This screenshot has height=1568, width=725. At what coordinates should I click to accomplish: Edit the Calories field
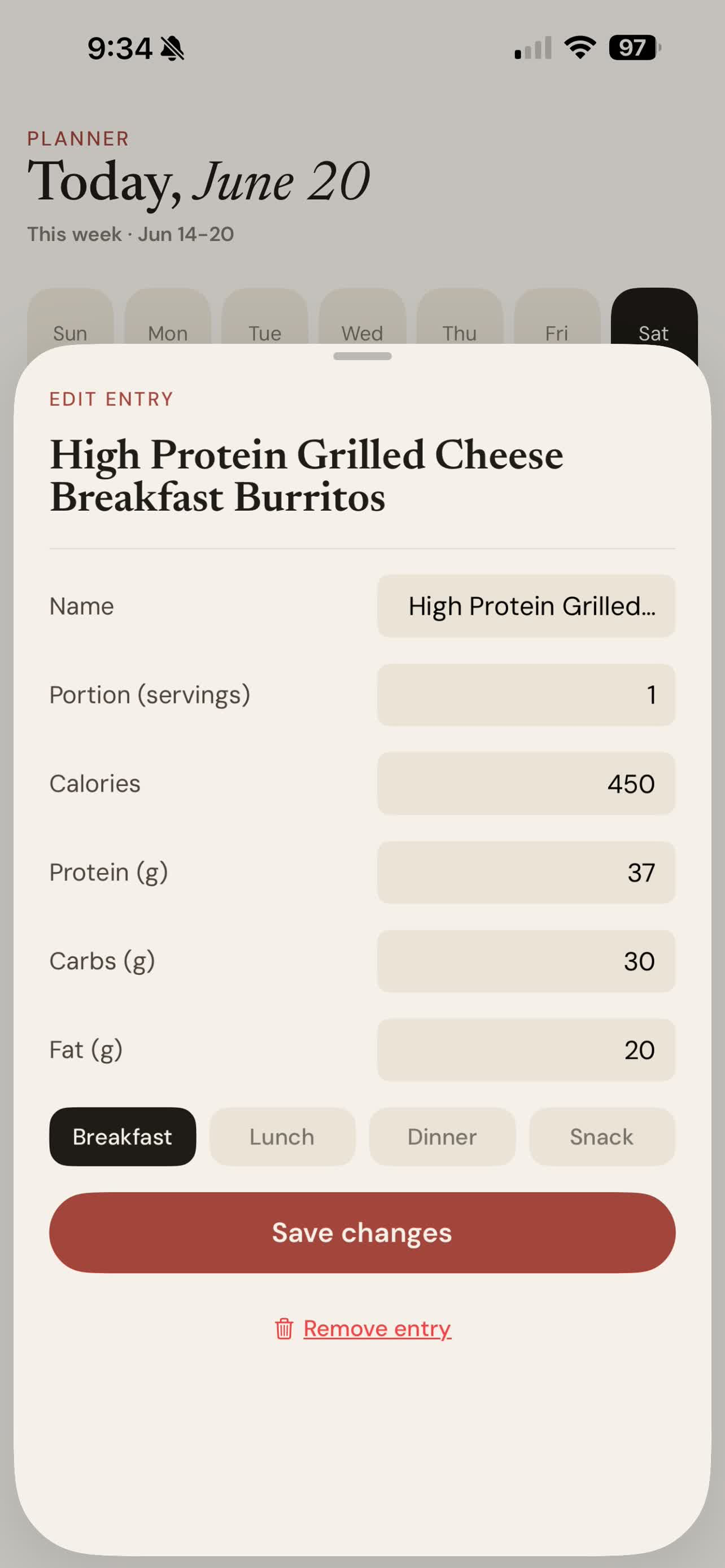point(526,783)
